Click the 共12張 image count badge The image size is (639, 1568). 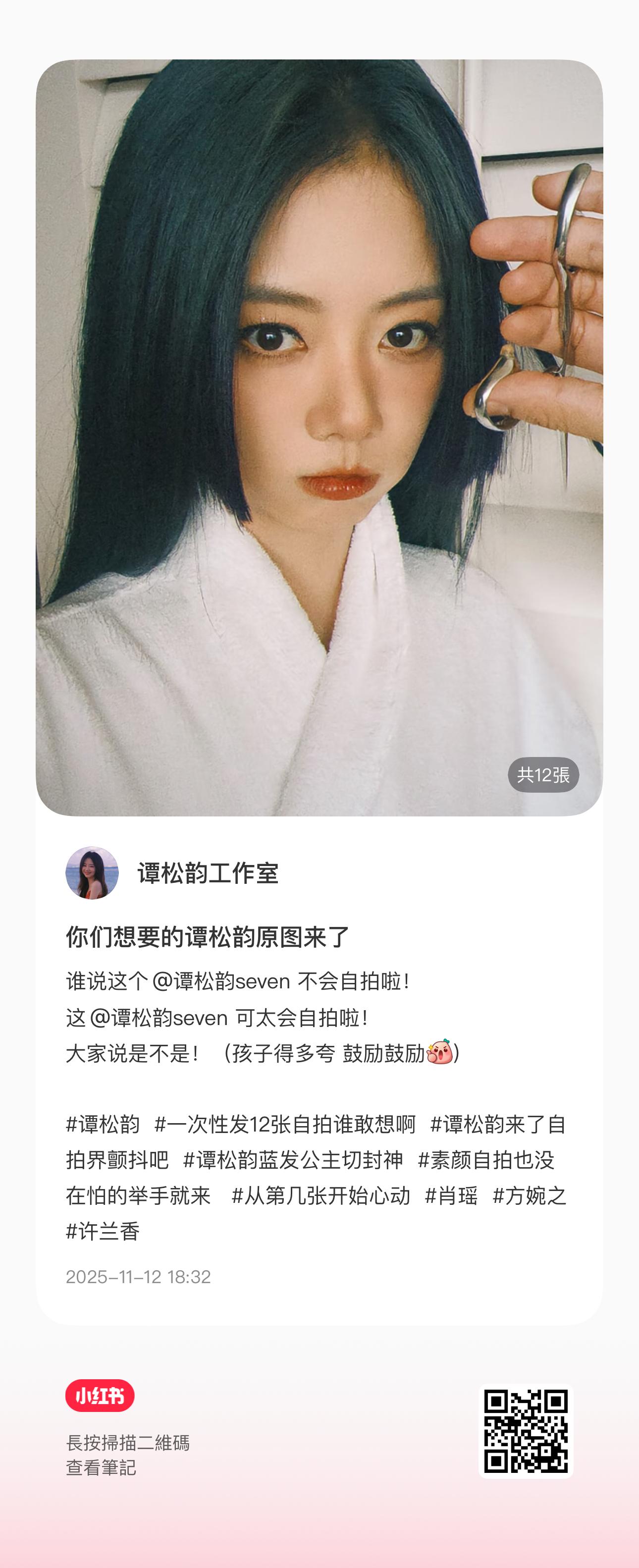pyautogui.click(x=543, y=774)
